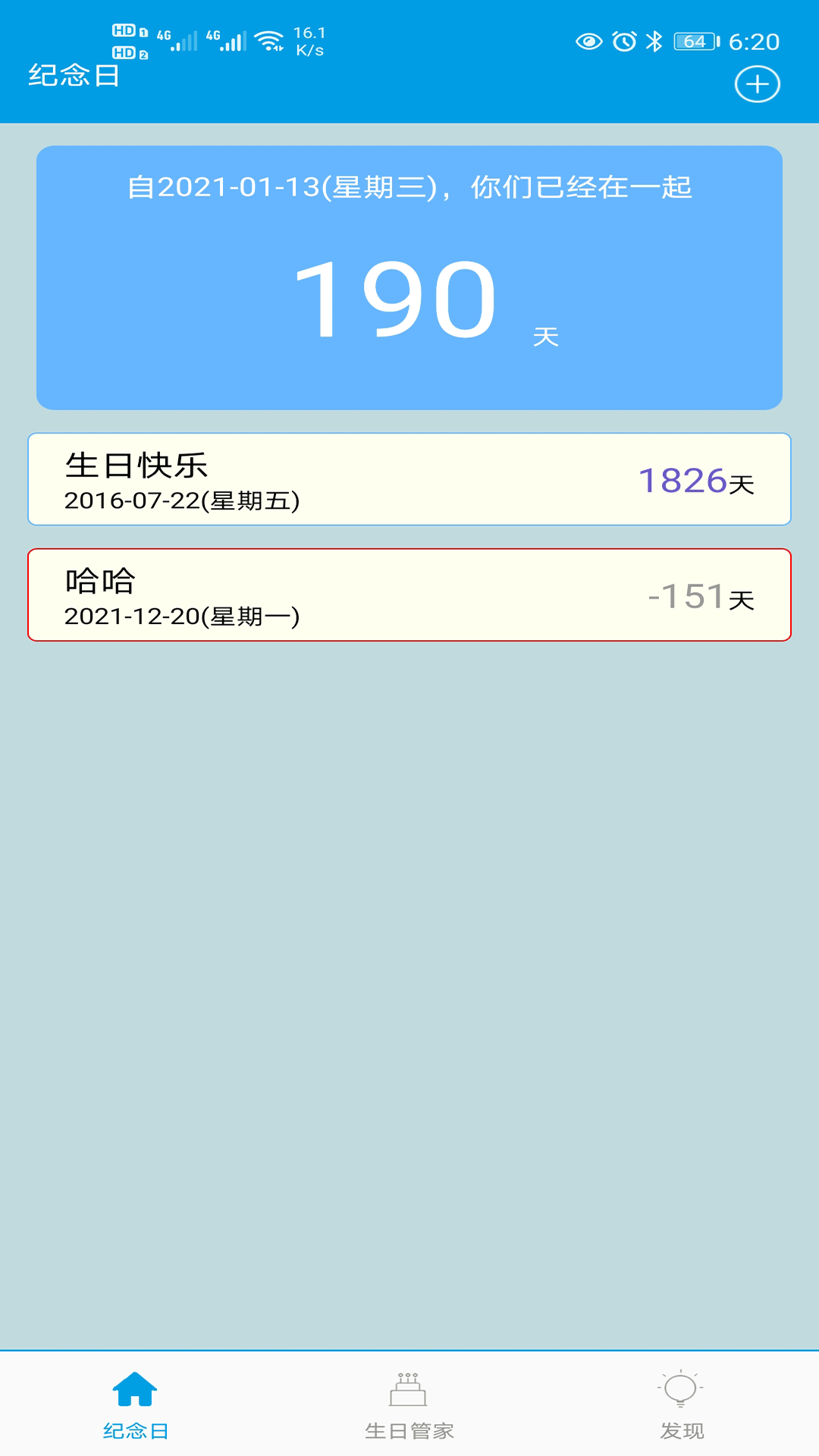Open the 哈哈 anniversary entry
The width and height of the screenshot is (819, 1456).
[x=409, y=595]
